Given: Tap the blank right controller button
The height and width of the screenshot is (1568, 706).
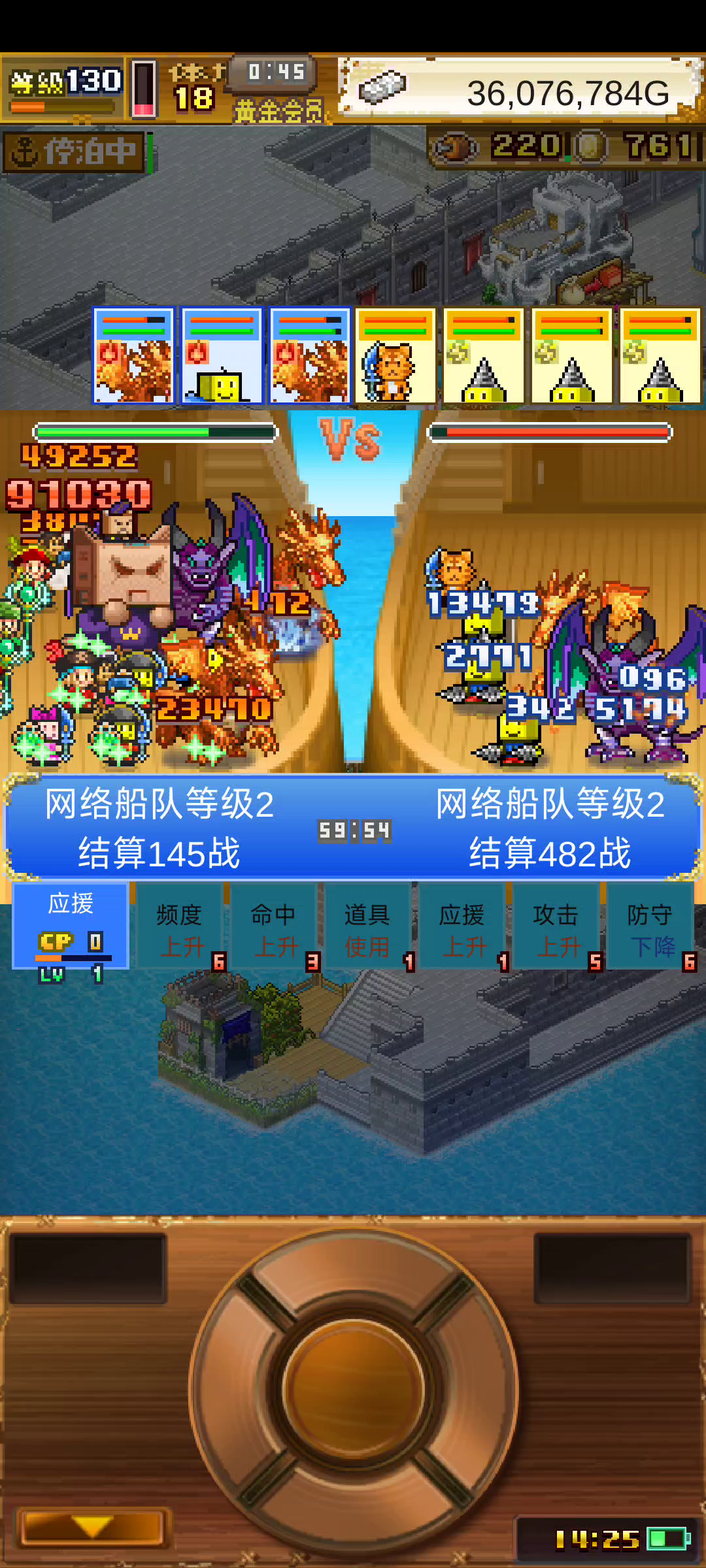Looking at the screenshot, I should click(613, 1269).
